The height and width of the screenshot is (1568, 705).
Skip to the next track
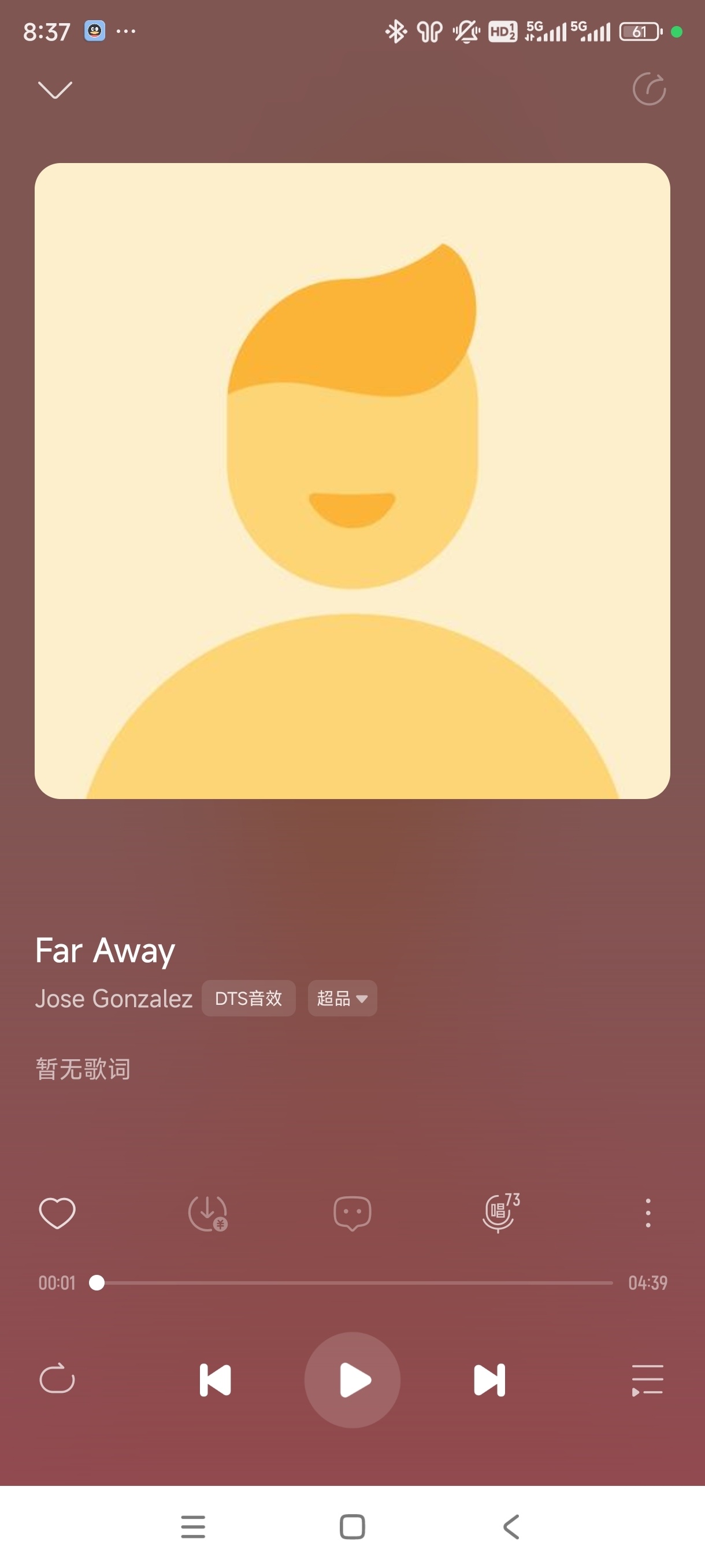point(489,1380)
